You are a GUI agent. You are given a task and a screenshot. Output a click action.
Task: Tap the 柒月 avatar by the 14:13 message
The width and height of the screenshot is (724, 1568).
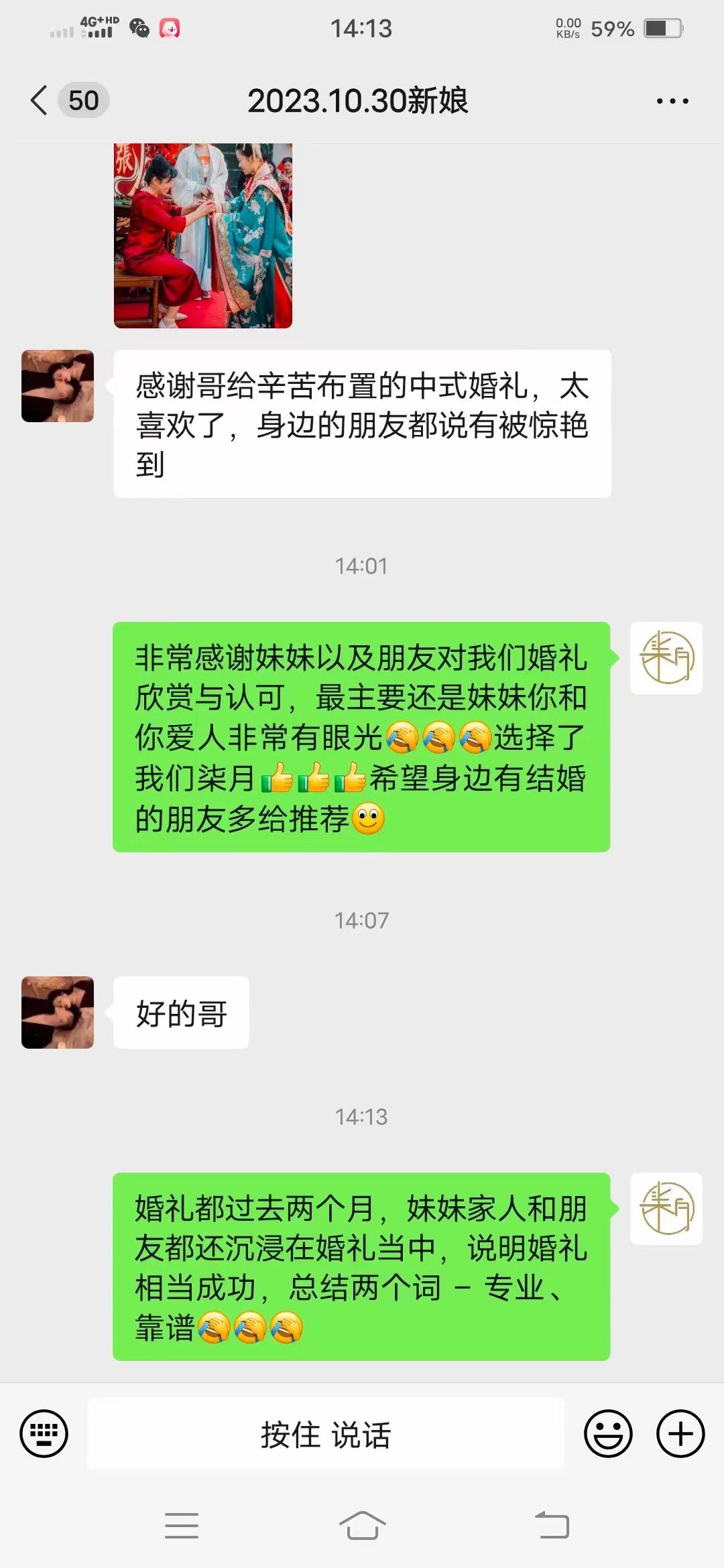point(666,1209)
